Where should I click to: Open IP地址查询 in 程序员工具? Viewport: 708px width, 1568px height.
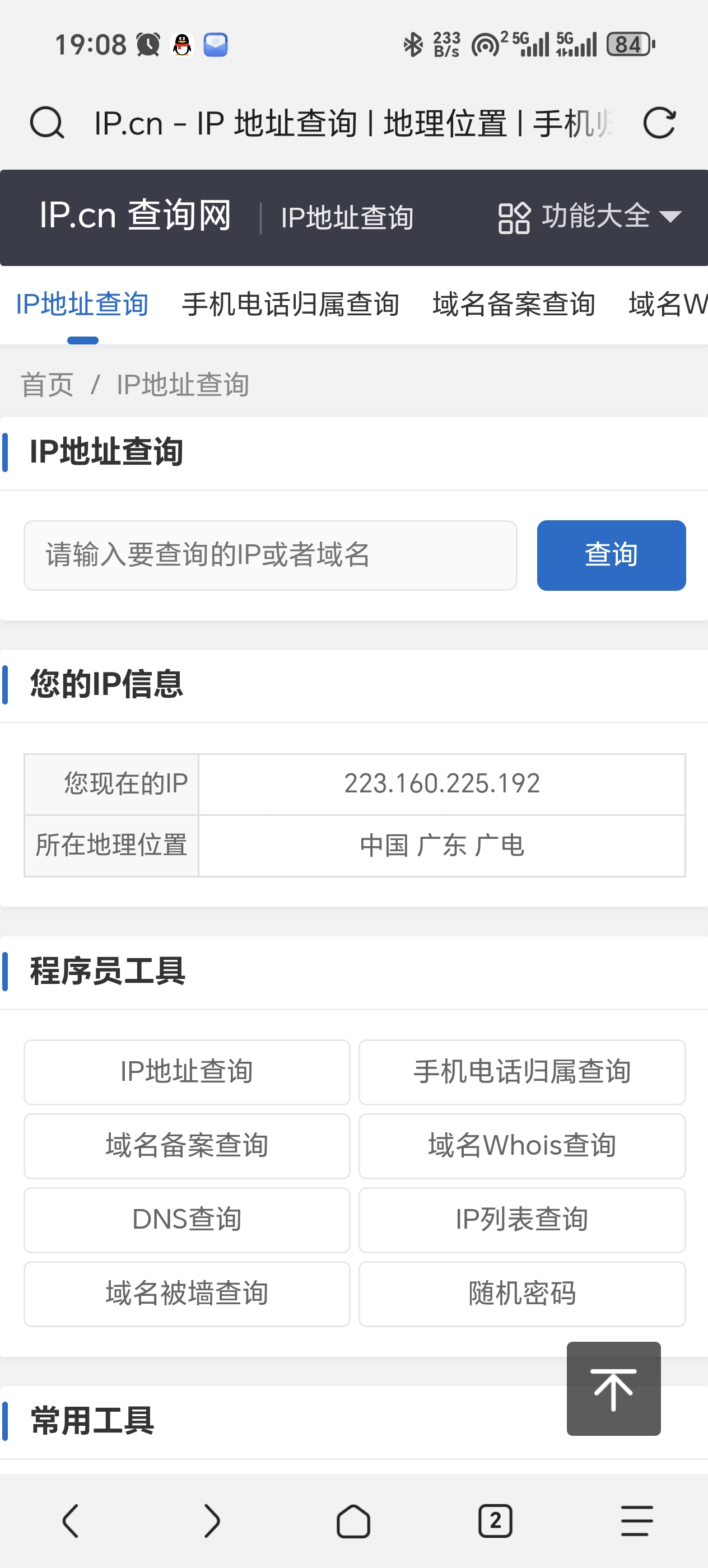187,1072
